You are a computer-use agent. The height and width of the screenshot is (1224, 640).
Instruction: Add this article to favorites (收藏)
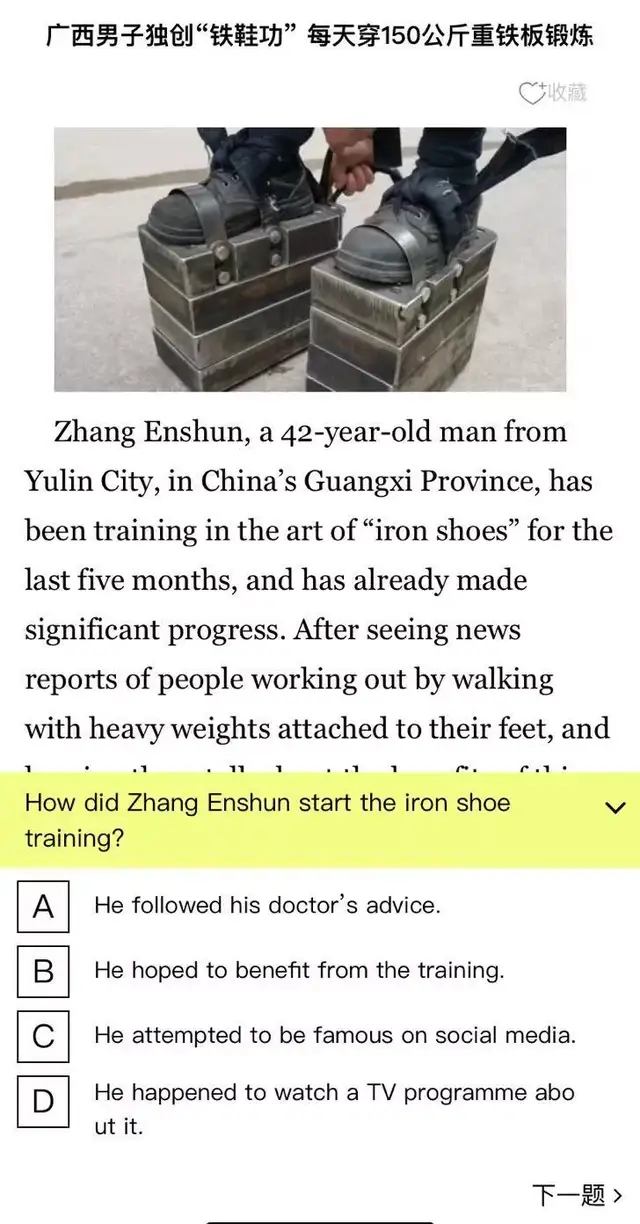pyautogui.click(x=552, y=93)
